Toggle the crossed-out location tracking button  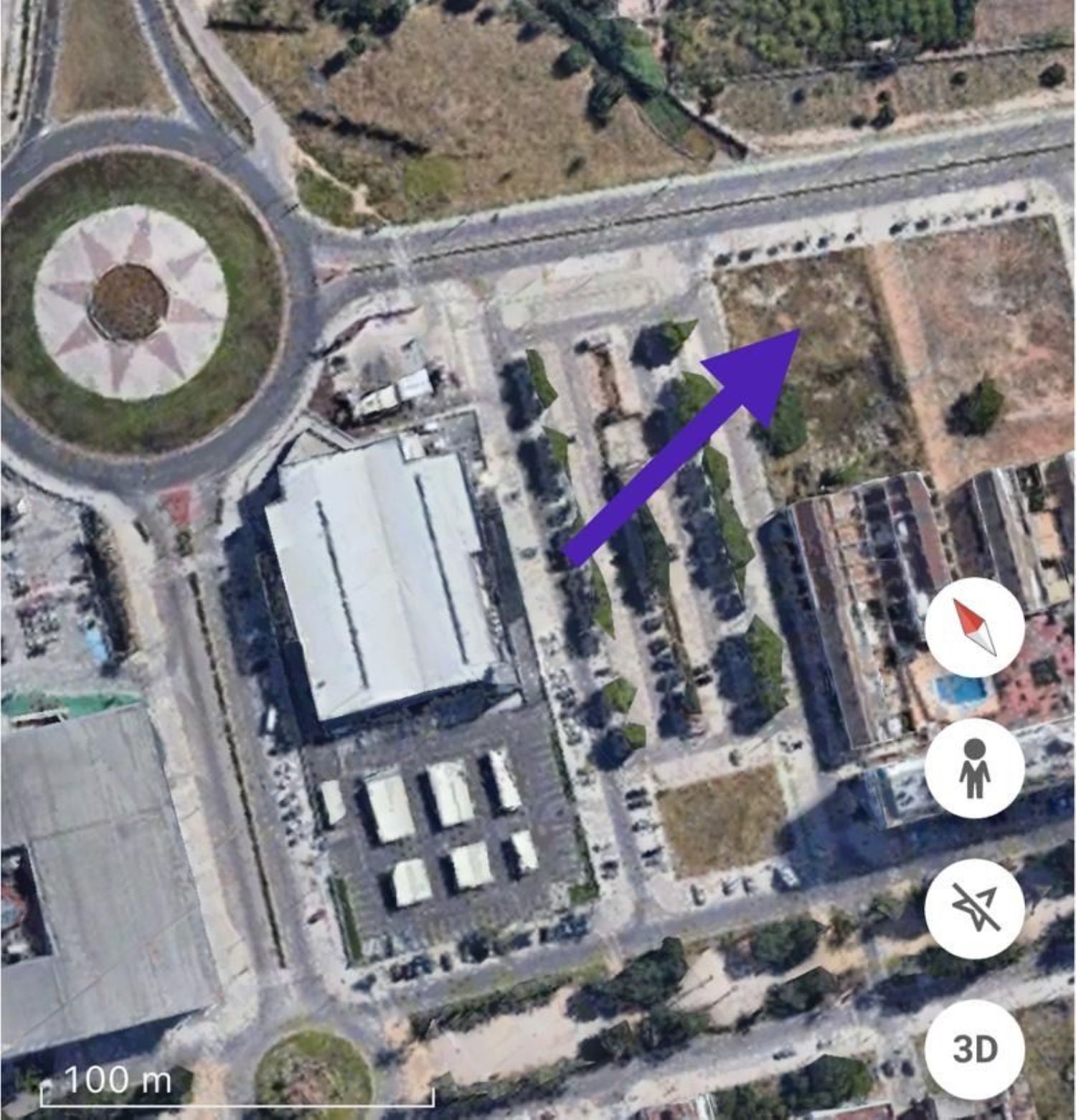(974, 909)
